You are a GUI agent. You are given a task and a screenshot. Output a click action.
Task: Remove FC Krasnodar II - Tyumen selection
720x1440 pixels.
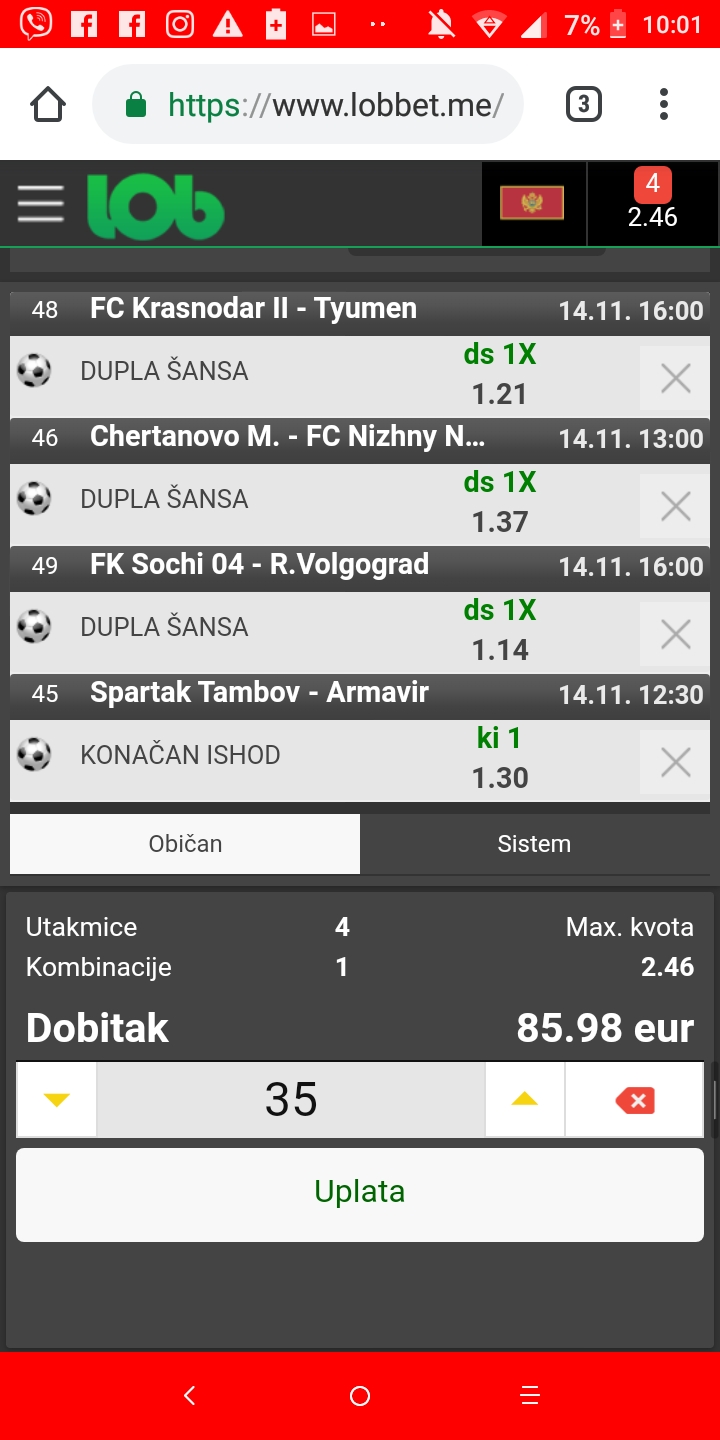pyautogui.click(x=676, y=378)
